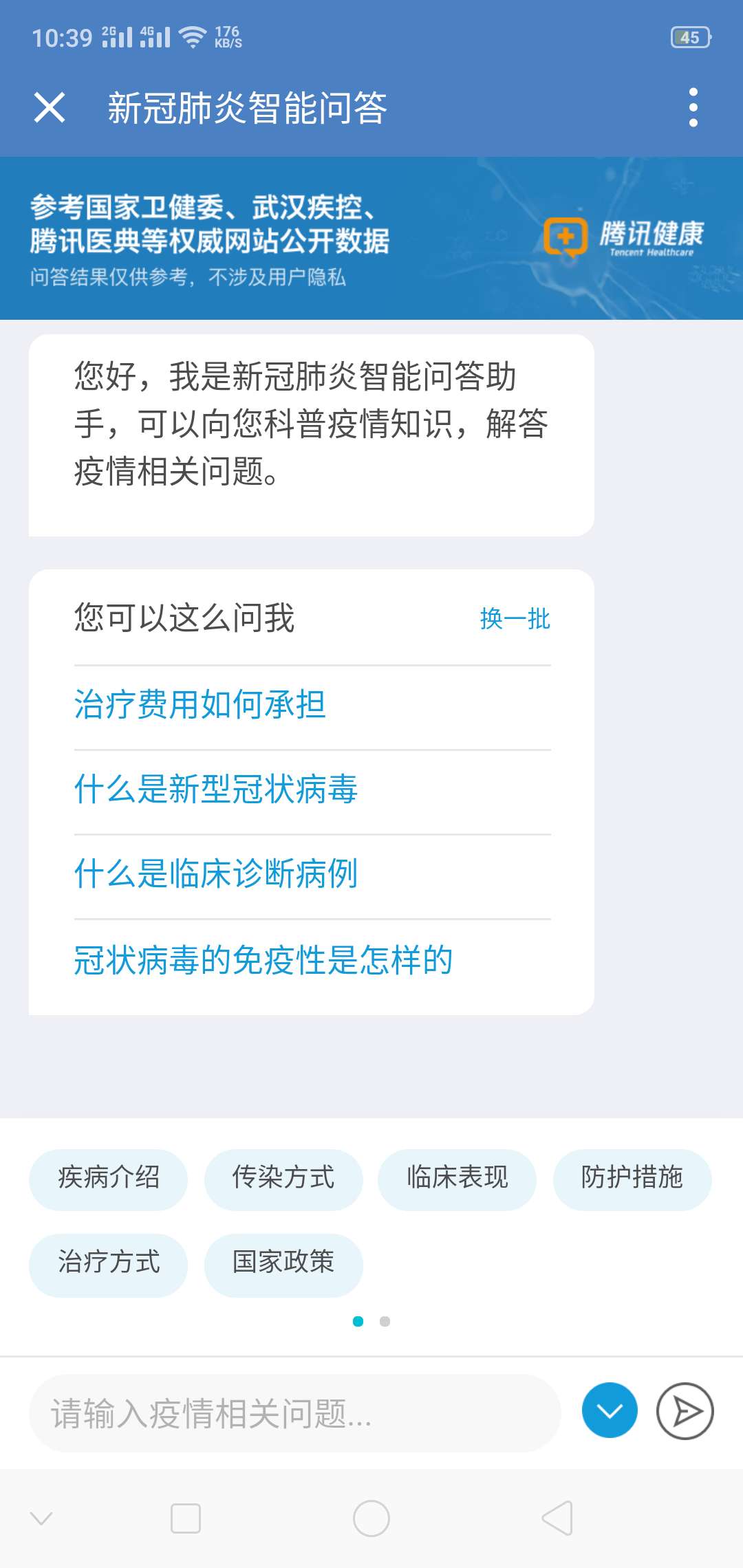Ask 什么是临床诊断病例
This screenshot has height=1568, width=743.
click(215, 874)
